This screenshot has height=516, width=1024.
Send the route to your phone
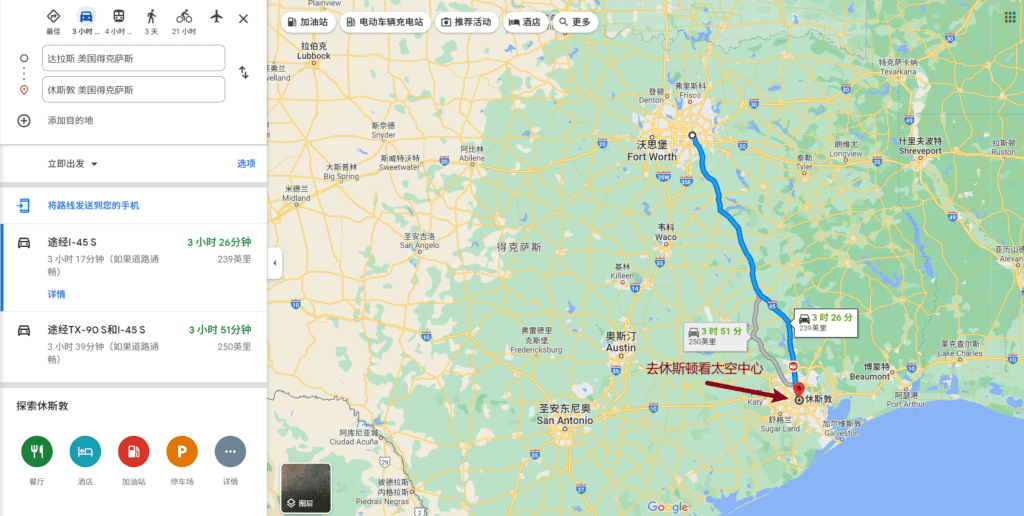point(93,205)
